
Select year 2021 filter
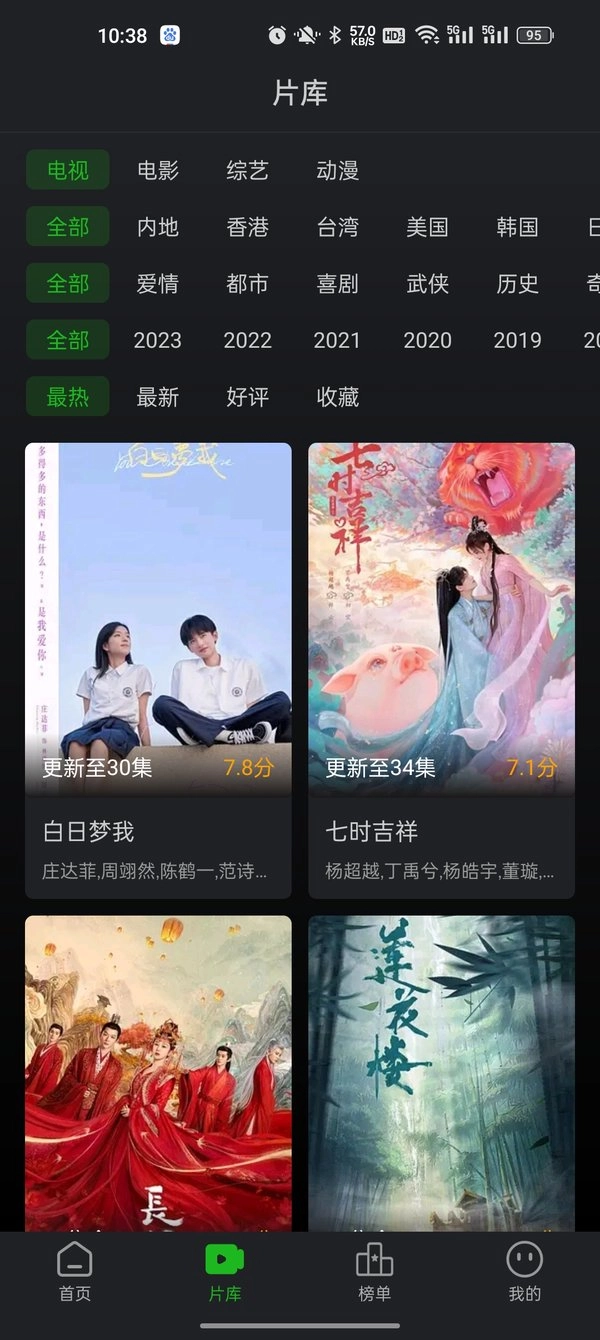pos(337,341)
